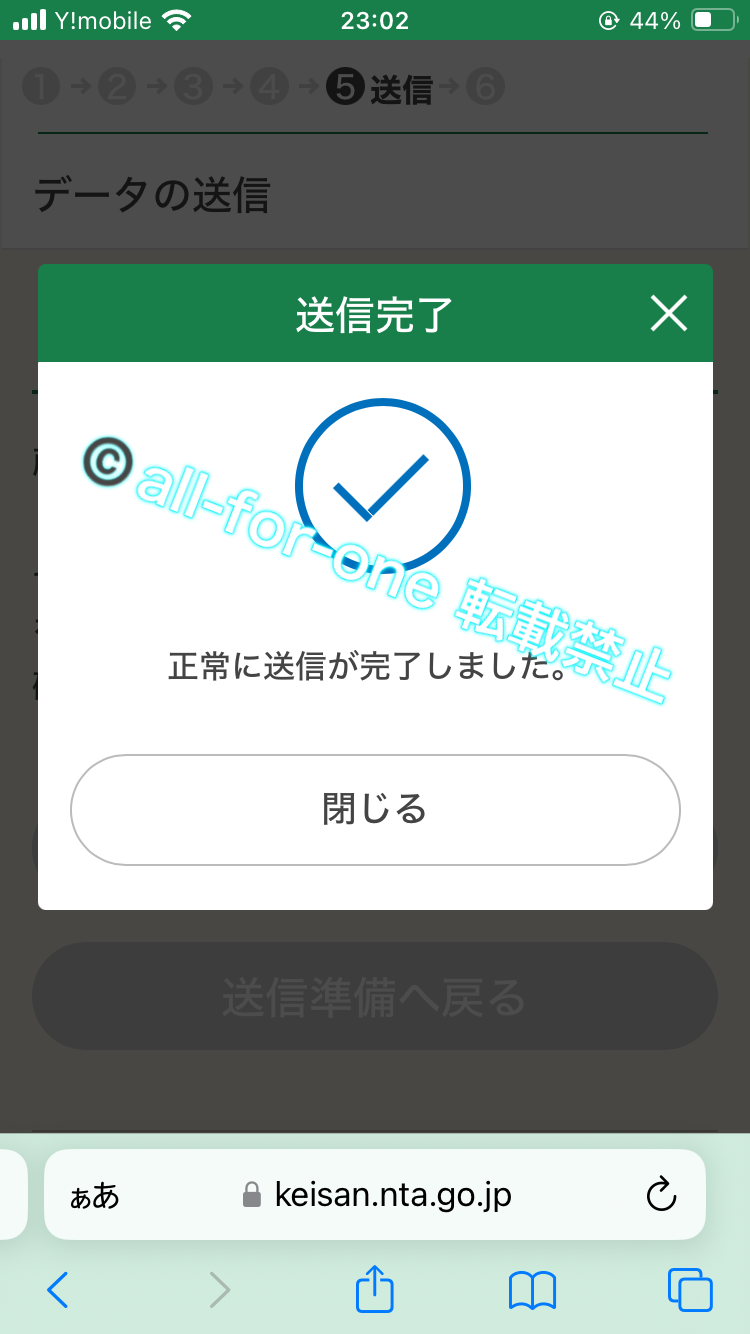Tap the ぁあ page settings icon
This screenshot has width=750, height=1334.
(91, 1194)
